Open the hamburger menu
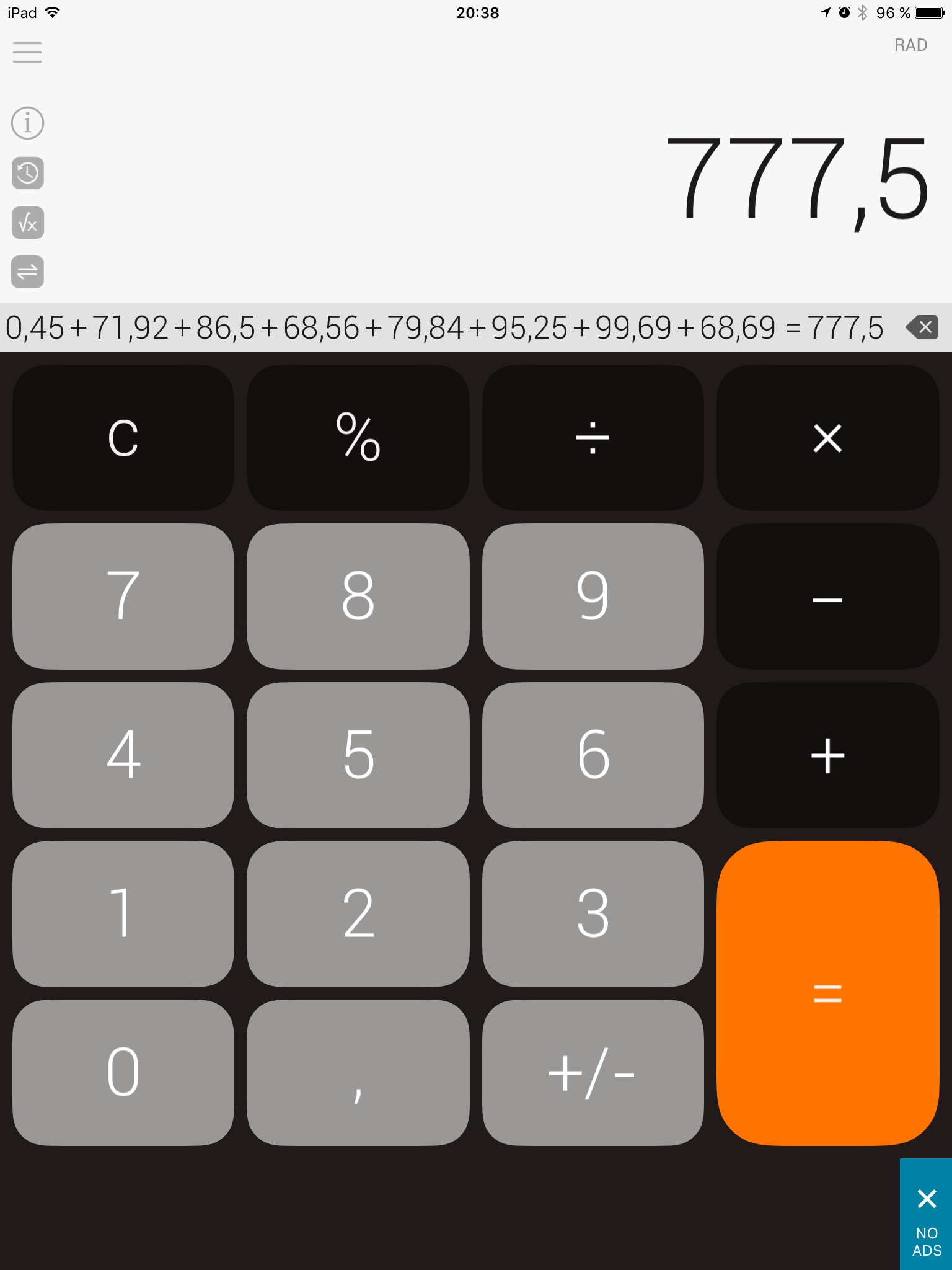952x1270 pixels. point(27,52)
